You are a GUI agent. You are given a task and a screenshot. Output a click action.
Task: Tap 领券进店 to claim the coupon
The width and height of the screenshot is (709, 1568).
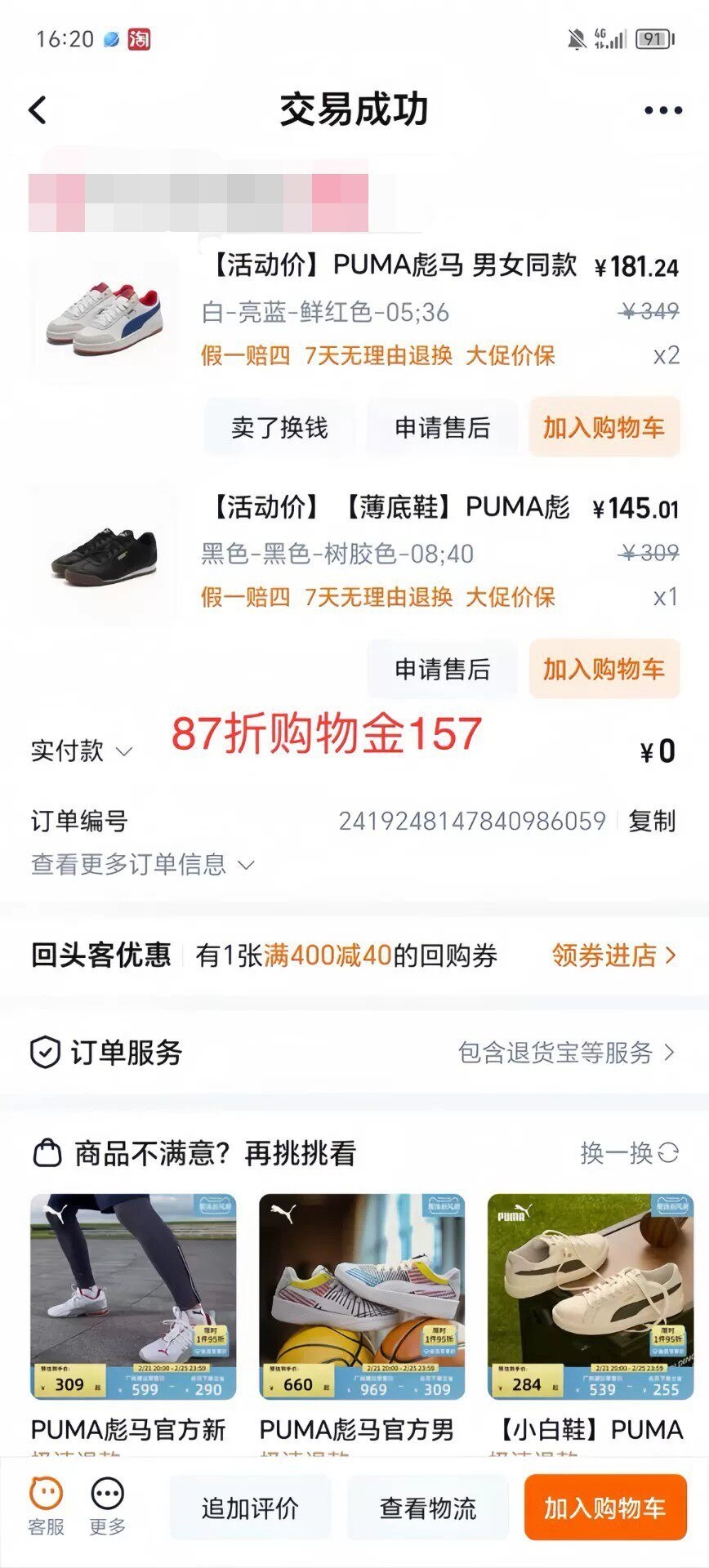click(x=613, y=955)
